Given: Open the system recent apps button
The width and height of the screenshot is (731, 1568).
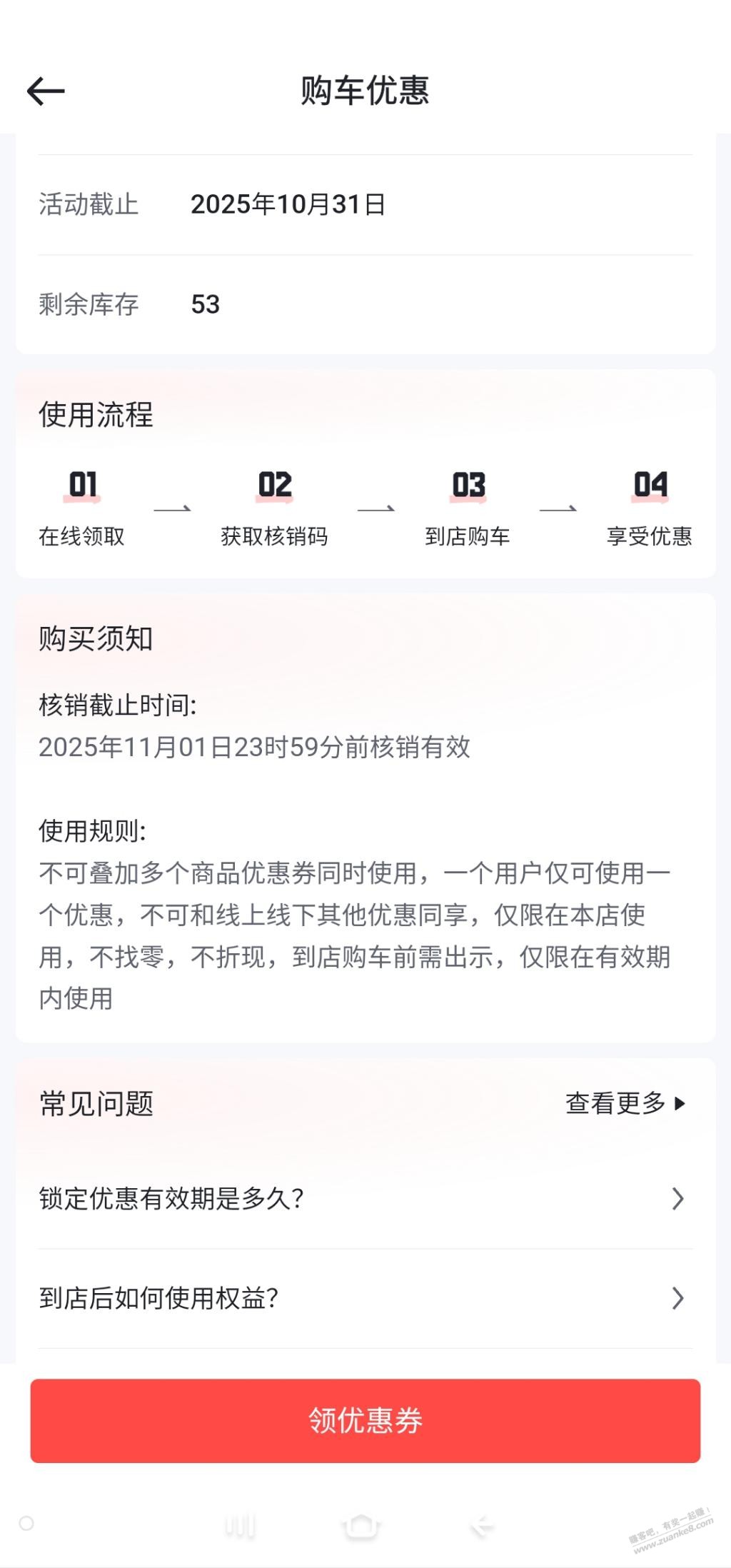Looking at the screenshot, I should (240, 1526).
